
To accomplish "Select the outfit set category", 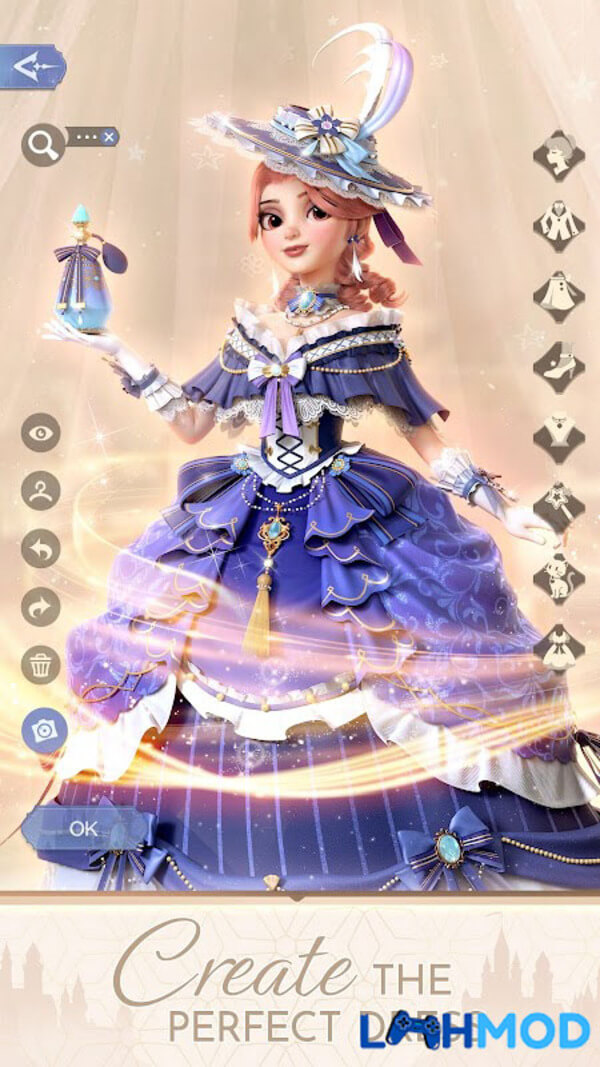I will pos(559,645).
